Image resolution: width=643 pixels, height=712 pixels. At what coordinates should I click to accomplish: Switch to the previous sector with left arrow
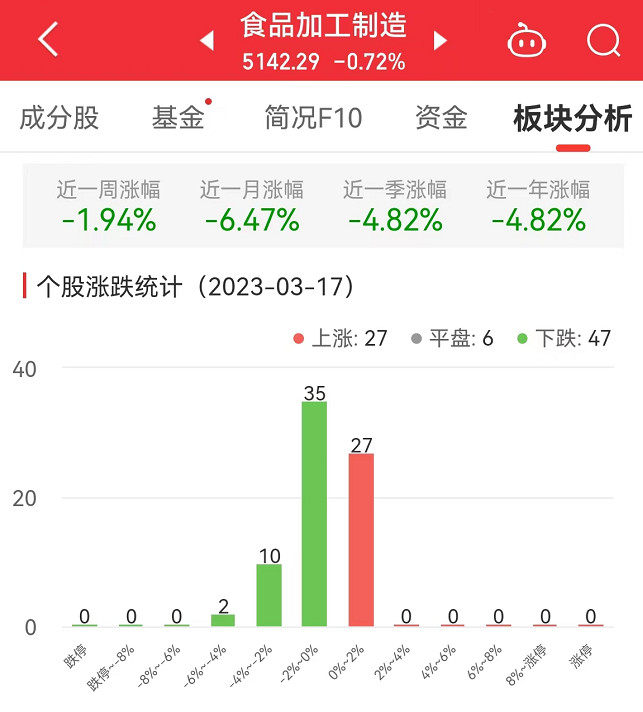[x=207, y=41]
